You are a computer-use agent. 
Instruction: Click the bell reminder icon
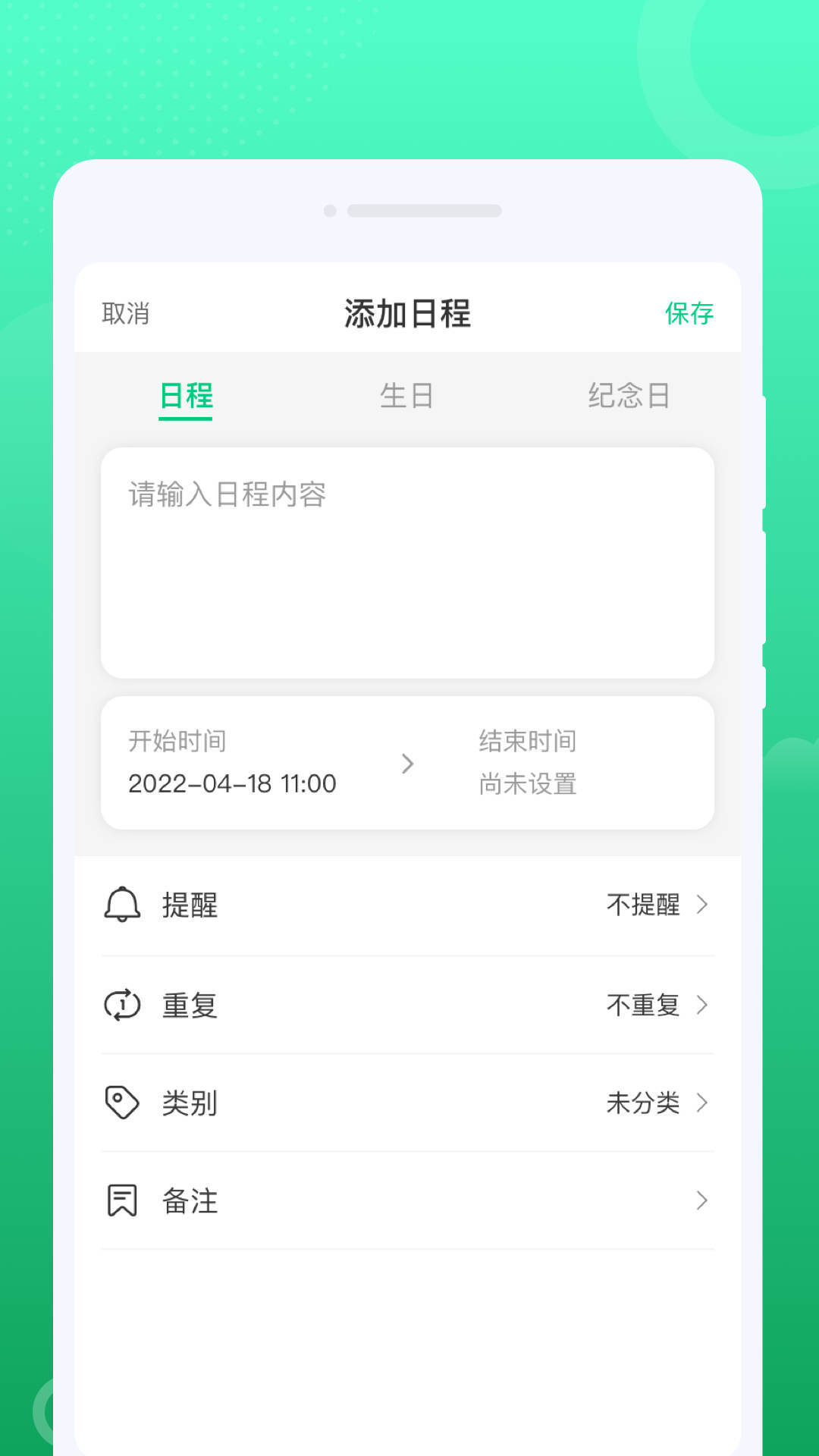click(x=123, y=905)
